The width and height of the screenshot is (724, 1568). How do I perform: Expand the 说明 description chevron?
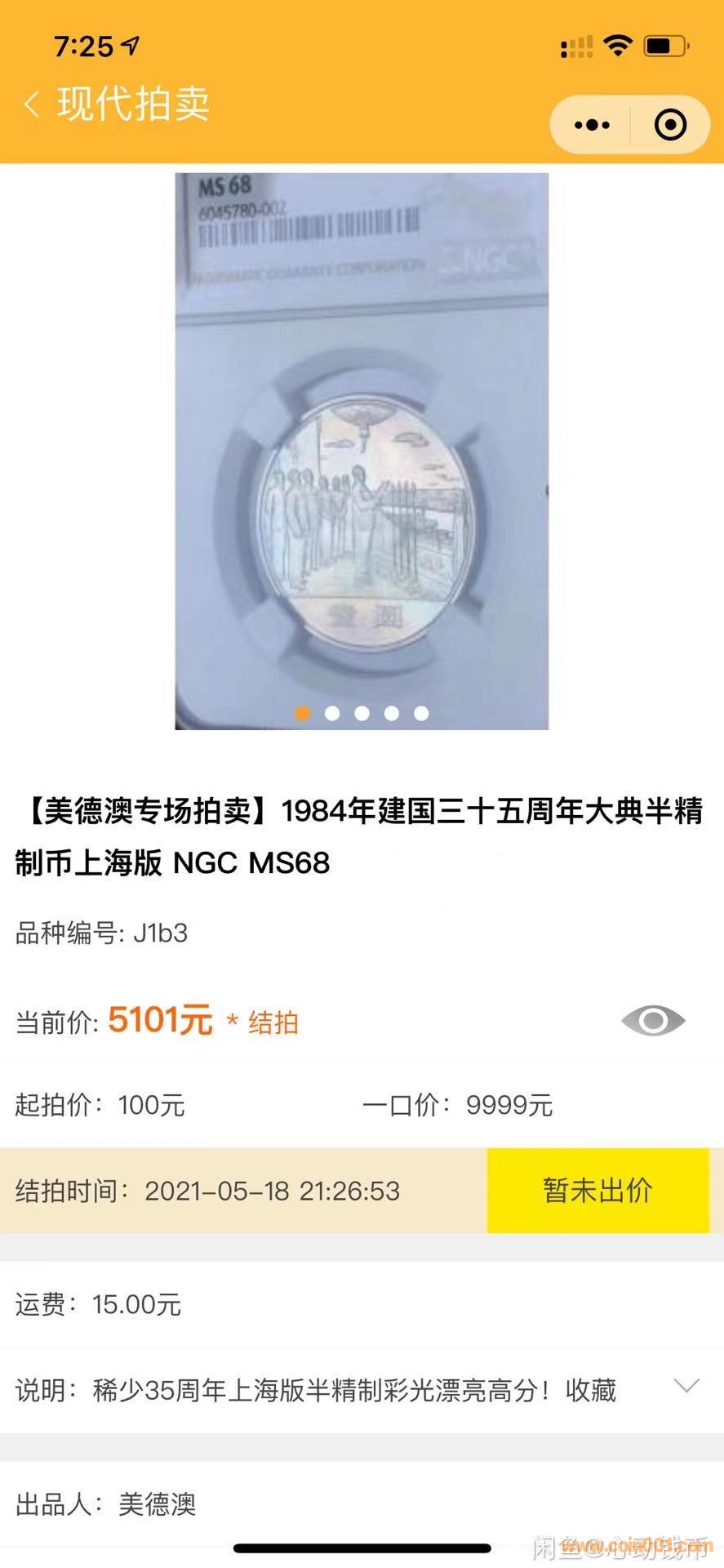[x=686, y=1385]
